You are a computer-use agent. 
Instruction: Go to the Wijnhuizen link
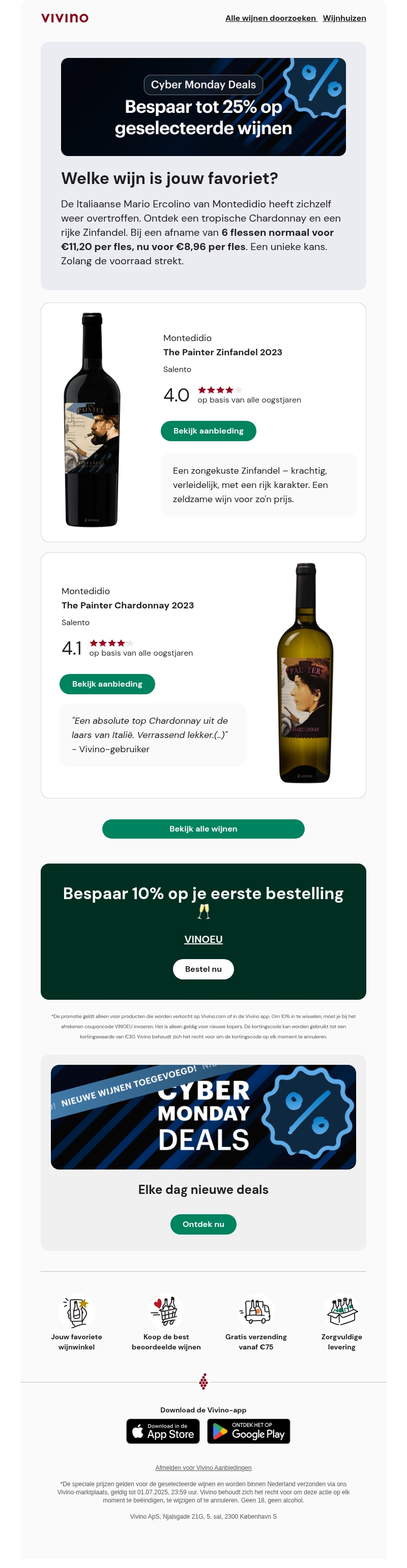pos(344,18)
